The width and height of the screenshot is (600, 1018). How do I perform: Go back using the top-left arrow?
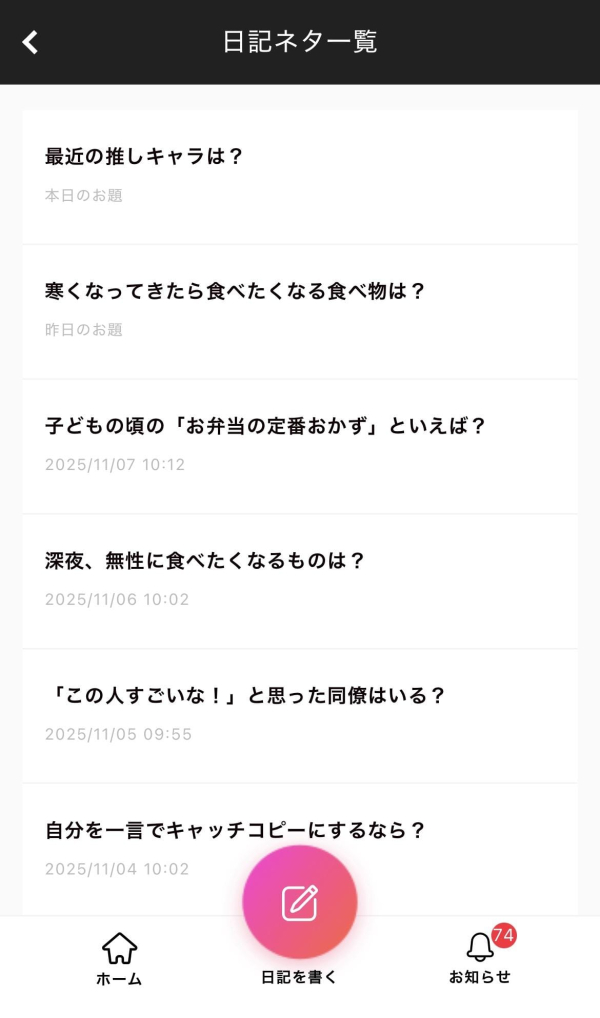pos(30,42)
